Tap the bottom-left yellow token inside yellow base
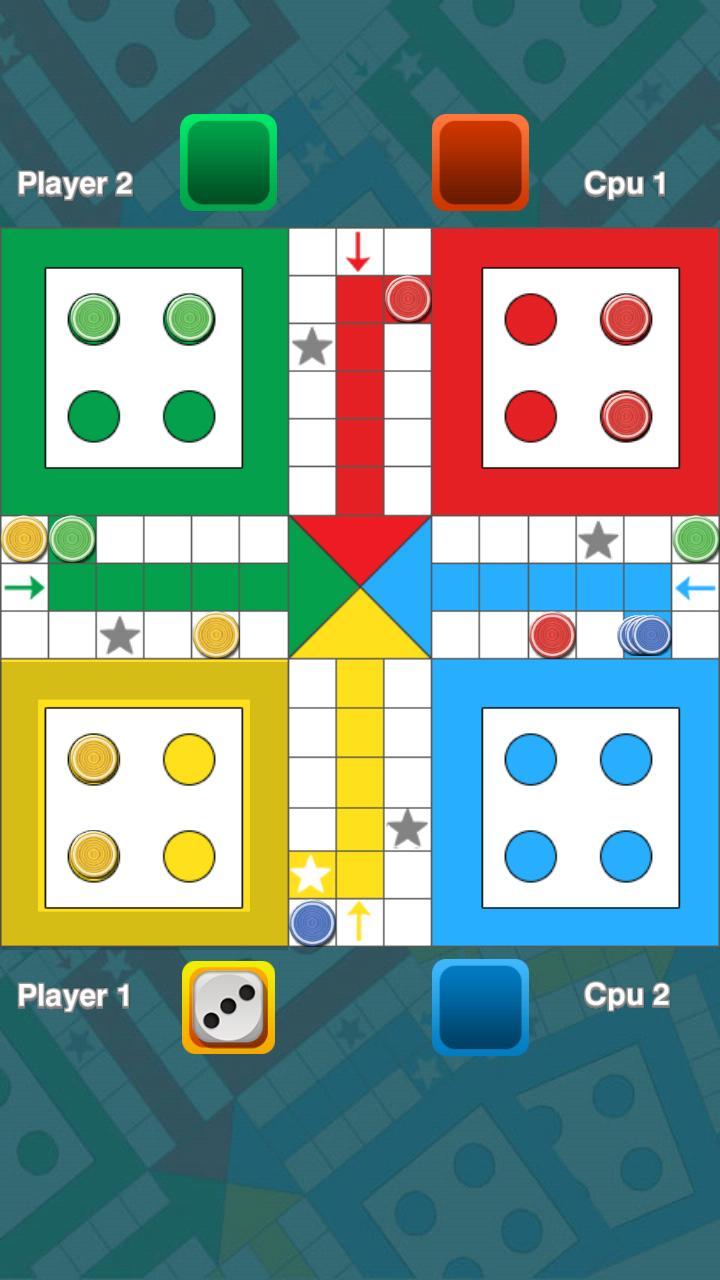 point(93,855)
